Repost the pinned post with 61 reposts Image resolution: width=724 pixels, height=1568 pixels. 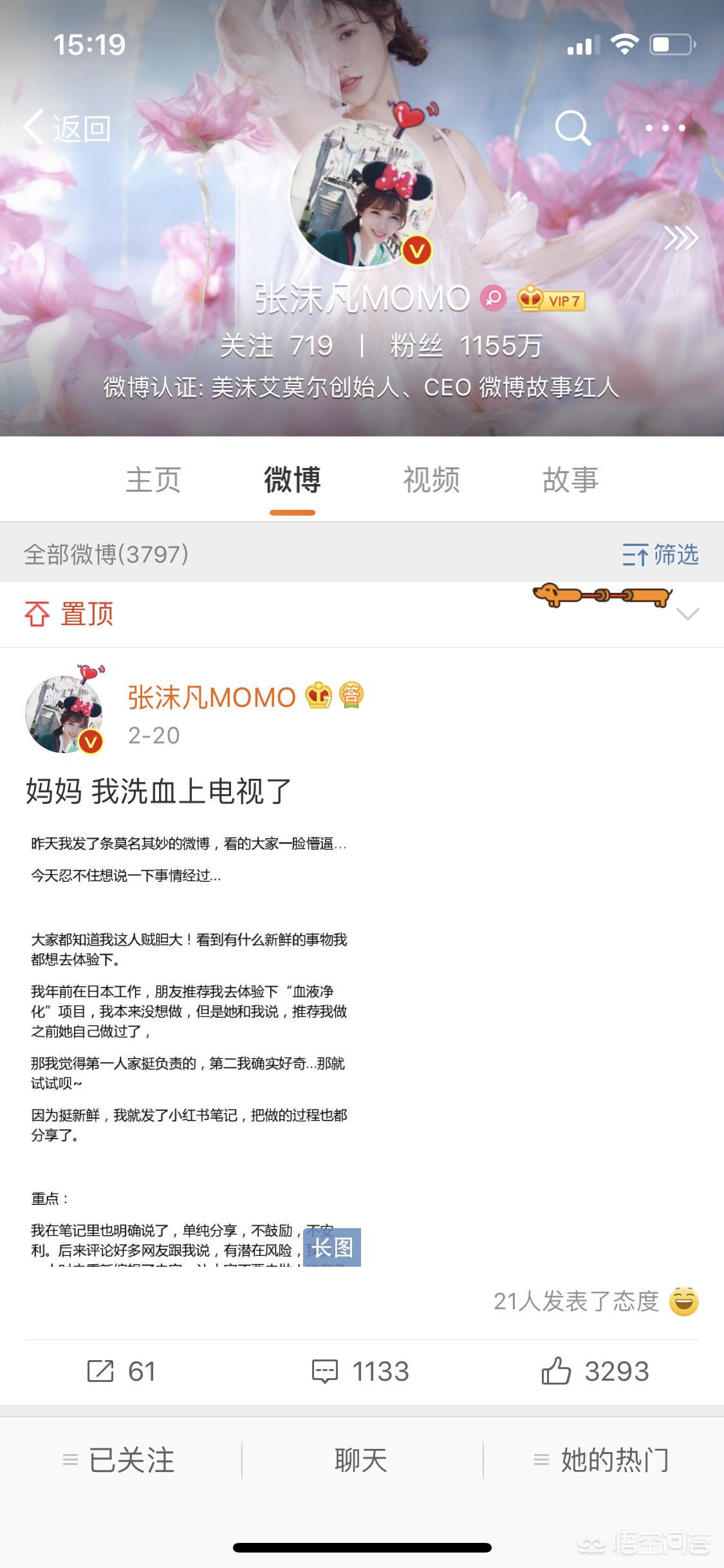coord(121,1371)
